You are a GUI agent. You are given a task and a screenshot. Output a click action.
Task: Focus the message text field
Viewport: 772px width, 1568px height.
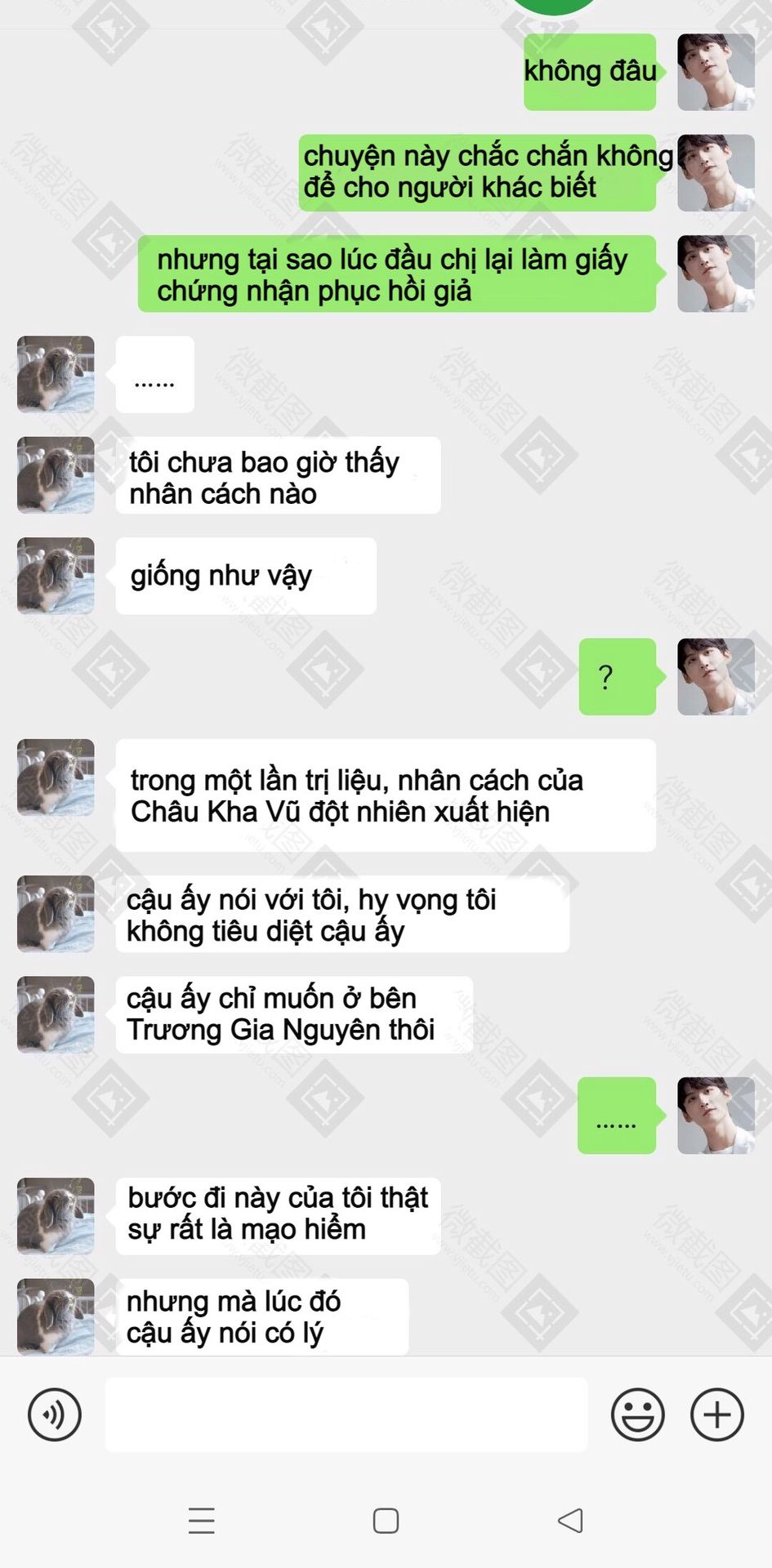tap(346, 1415)
